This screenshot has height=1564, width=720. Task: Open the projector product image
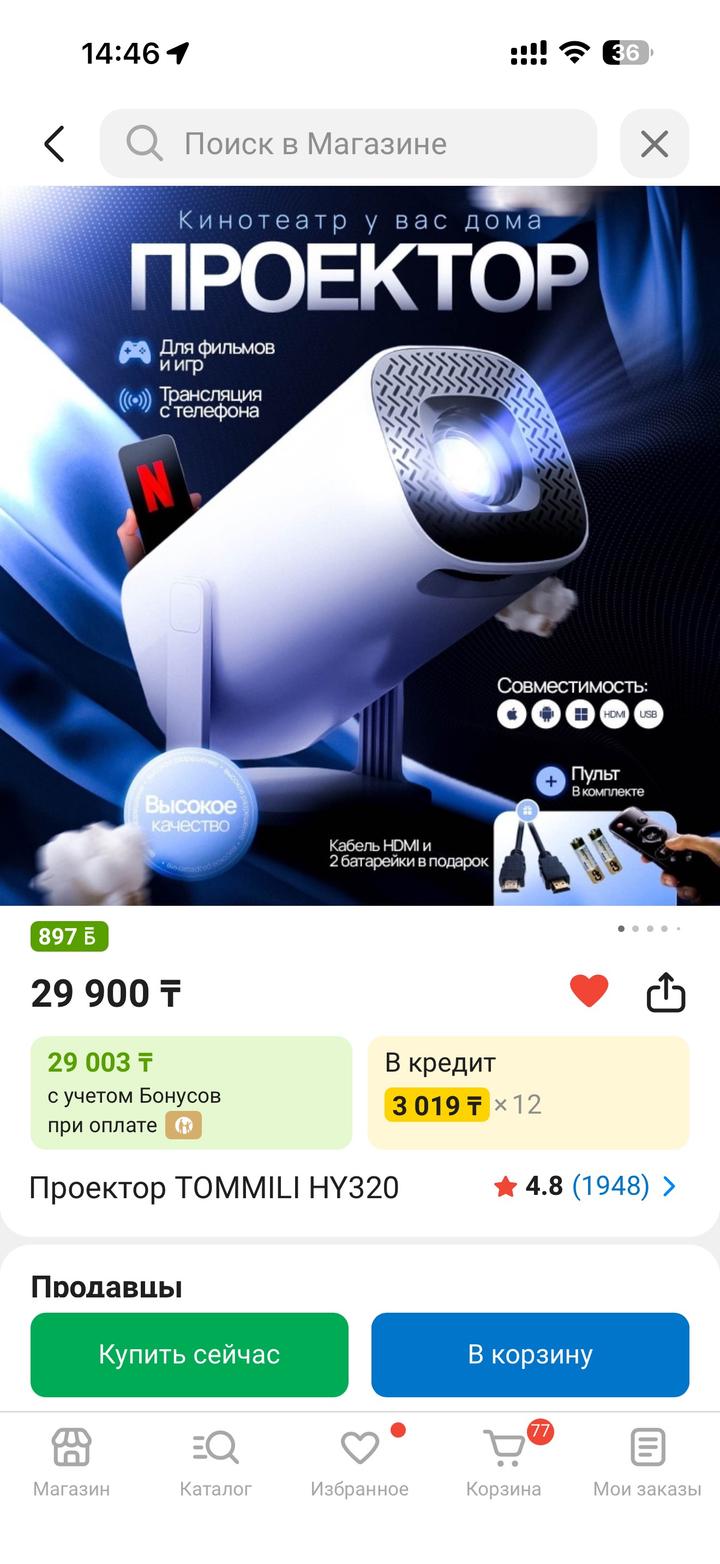[360, 545]
